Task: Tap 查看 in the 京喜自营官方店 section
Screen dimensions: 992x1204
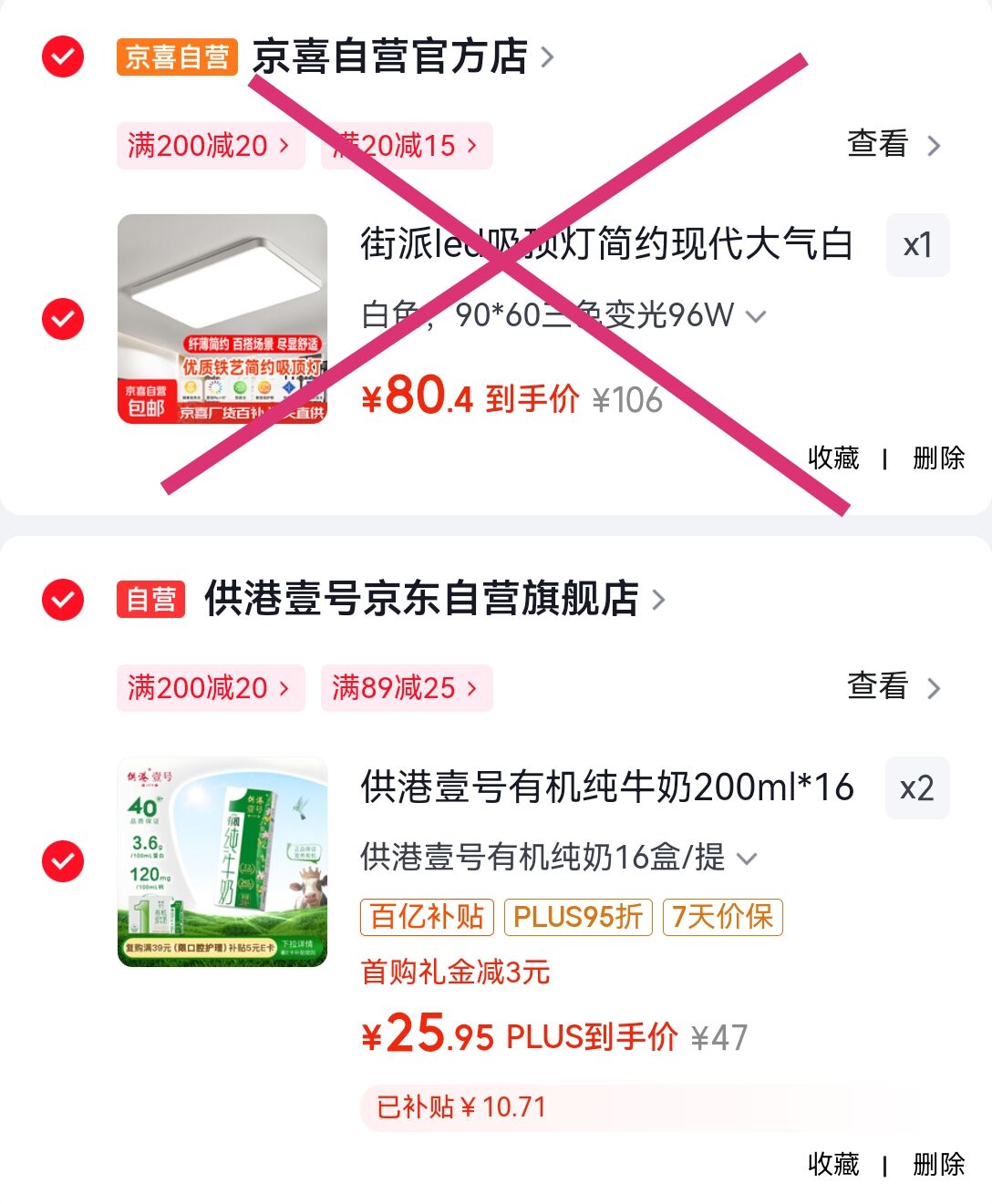Action: [x=892, y=145]
